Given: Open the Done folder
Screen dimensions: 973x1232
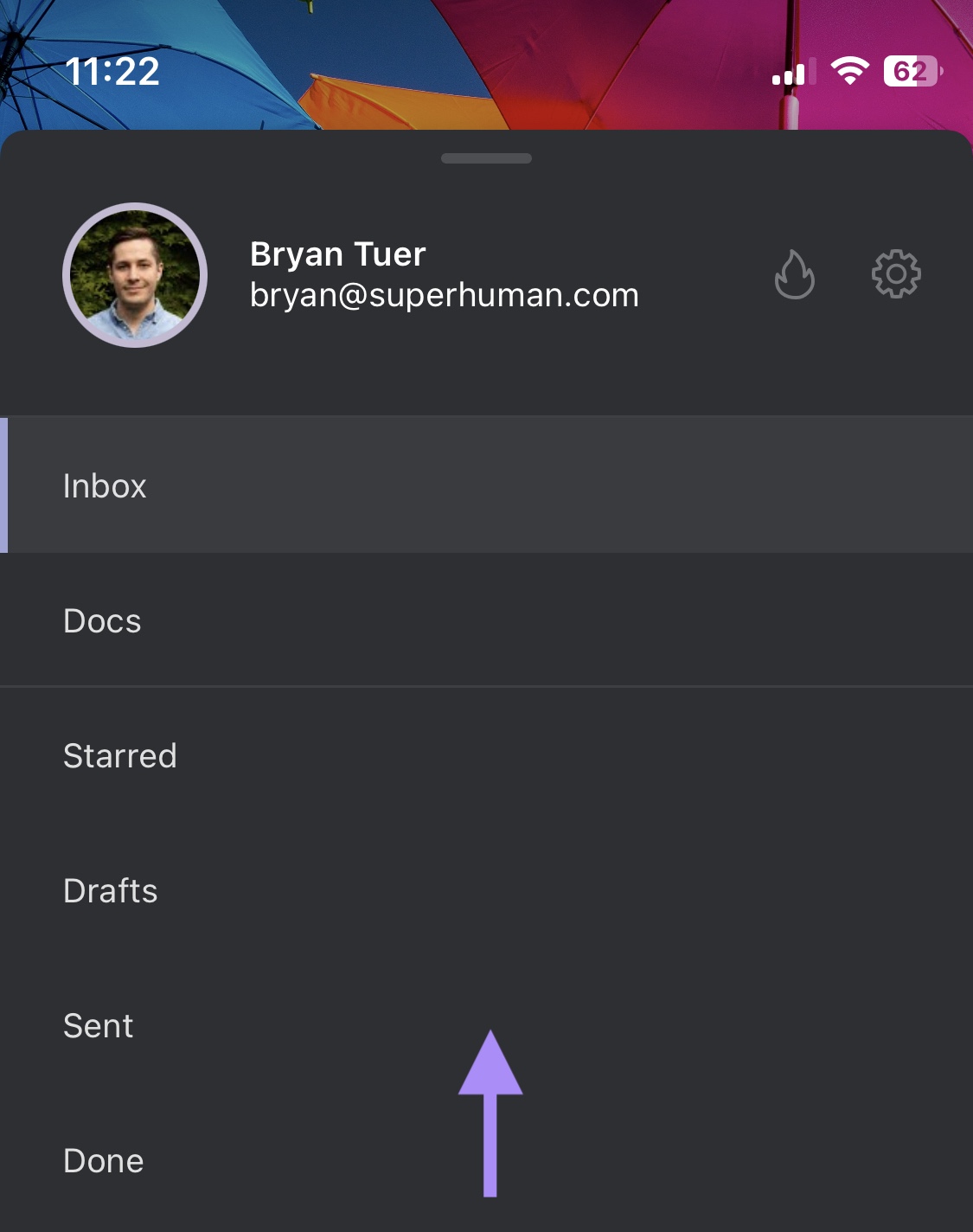Looking at the screenshot, I should click(x=104, y=1161).
